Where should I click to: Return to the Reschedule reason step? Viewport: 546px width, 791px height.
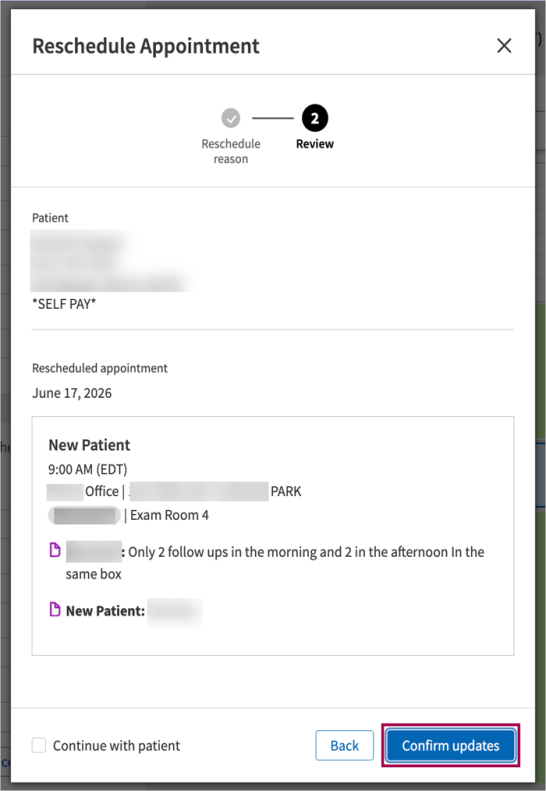[x=231, y=118]
